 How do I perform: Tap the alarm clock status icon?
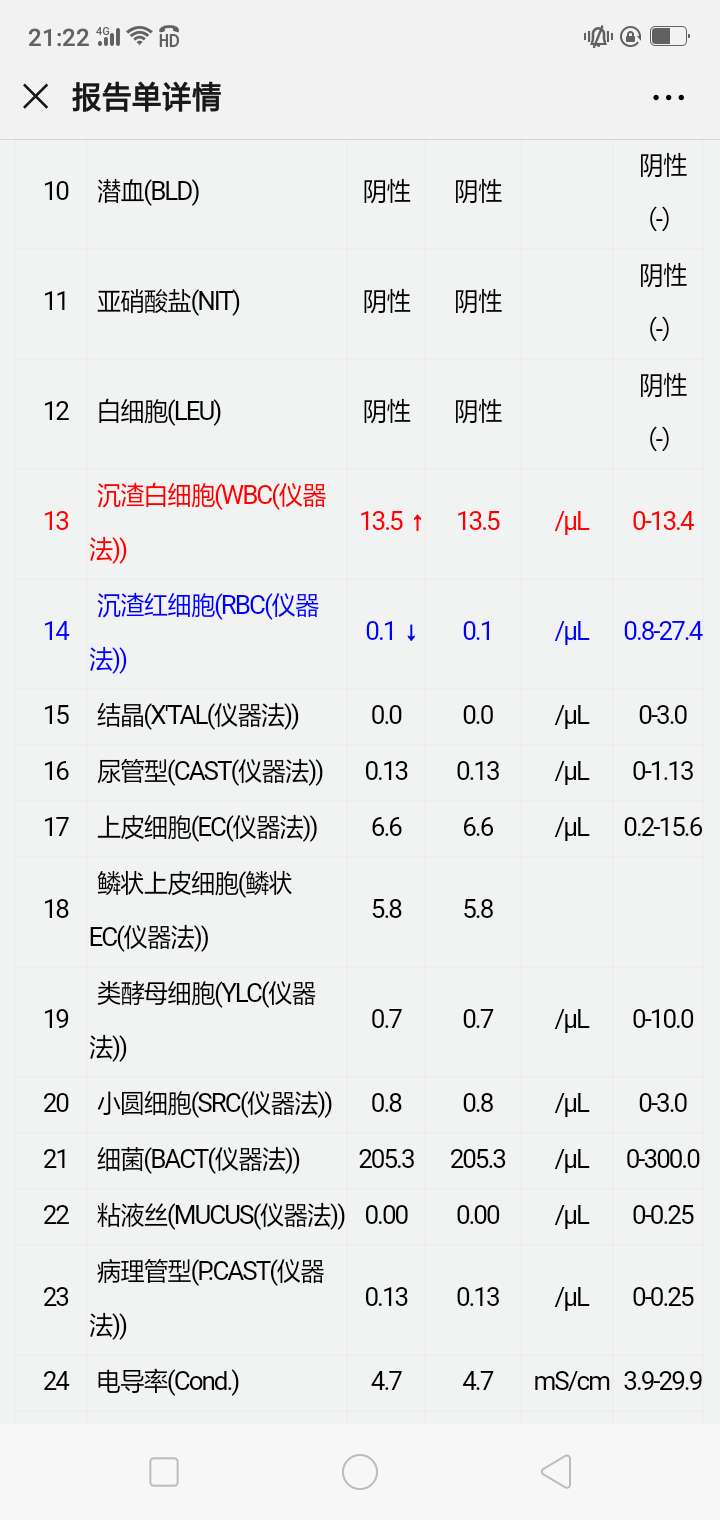629,35
